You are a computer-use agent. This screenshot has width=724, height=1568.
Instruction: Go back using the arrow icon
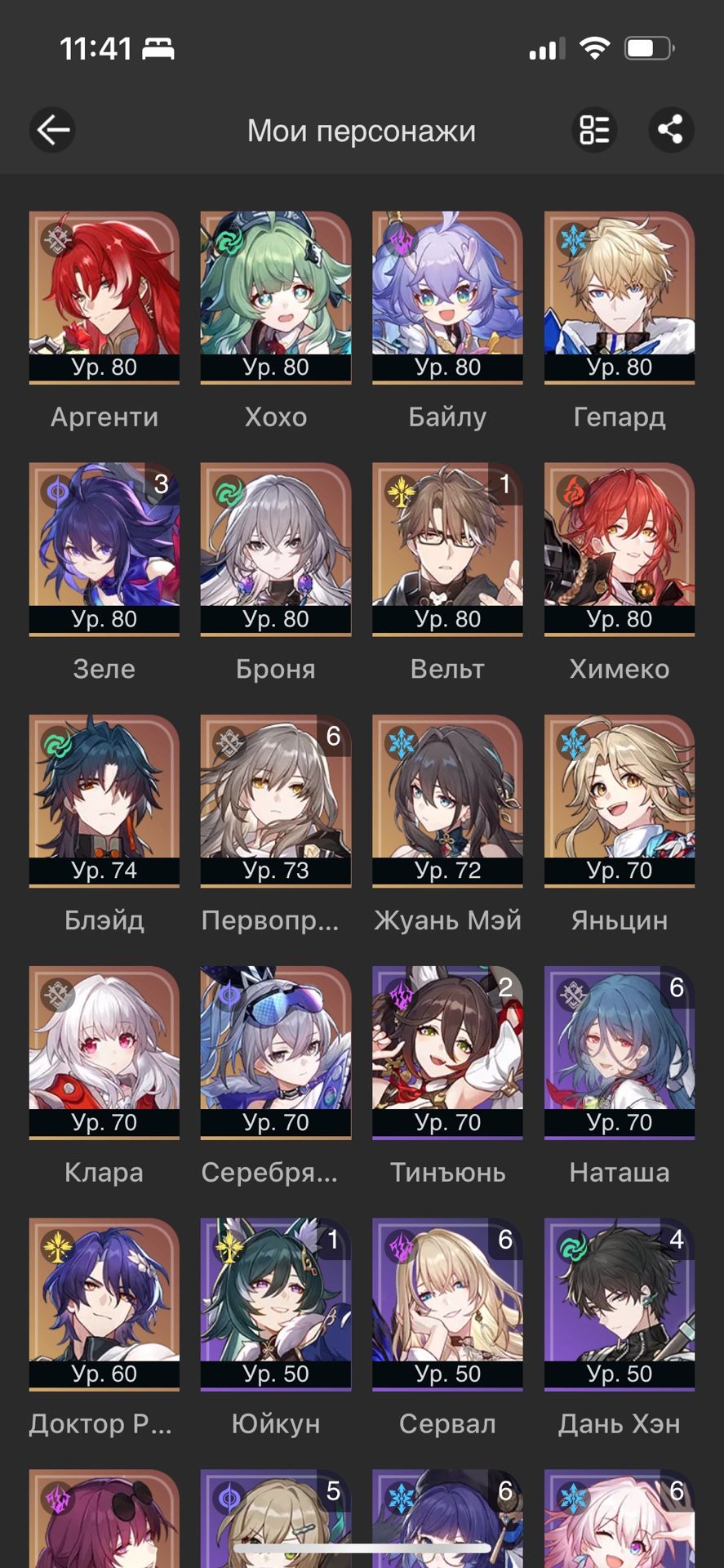(x=53, y=130)
